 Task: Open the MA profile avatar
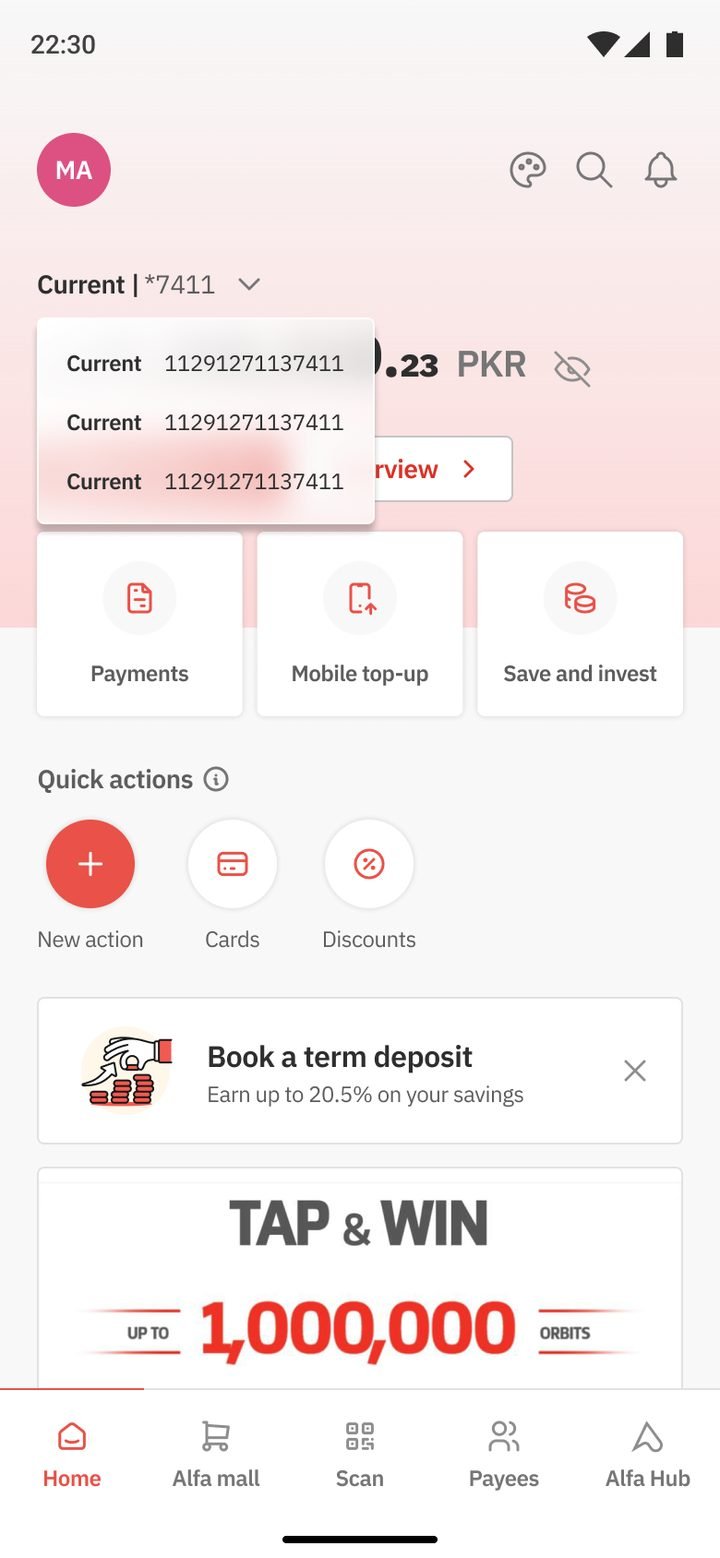pyautogui.click(x=74, y=170)
